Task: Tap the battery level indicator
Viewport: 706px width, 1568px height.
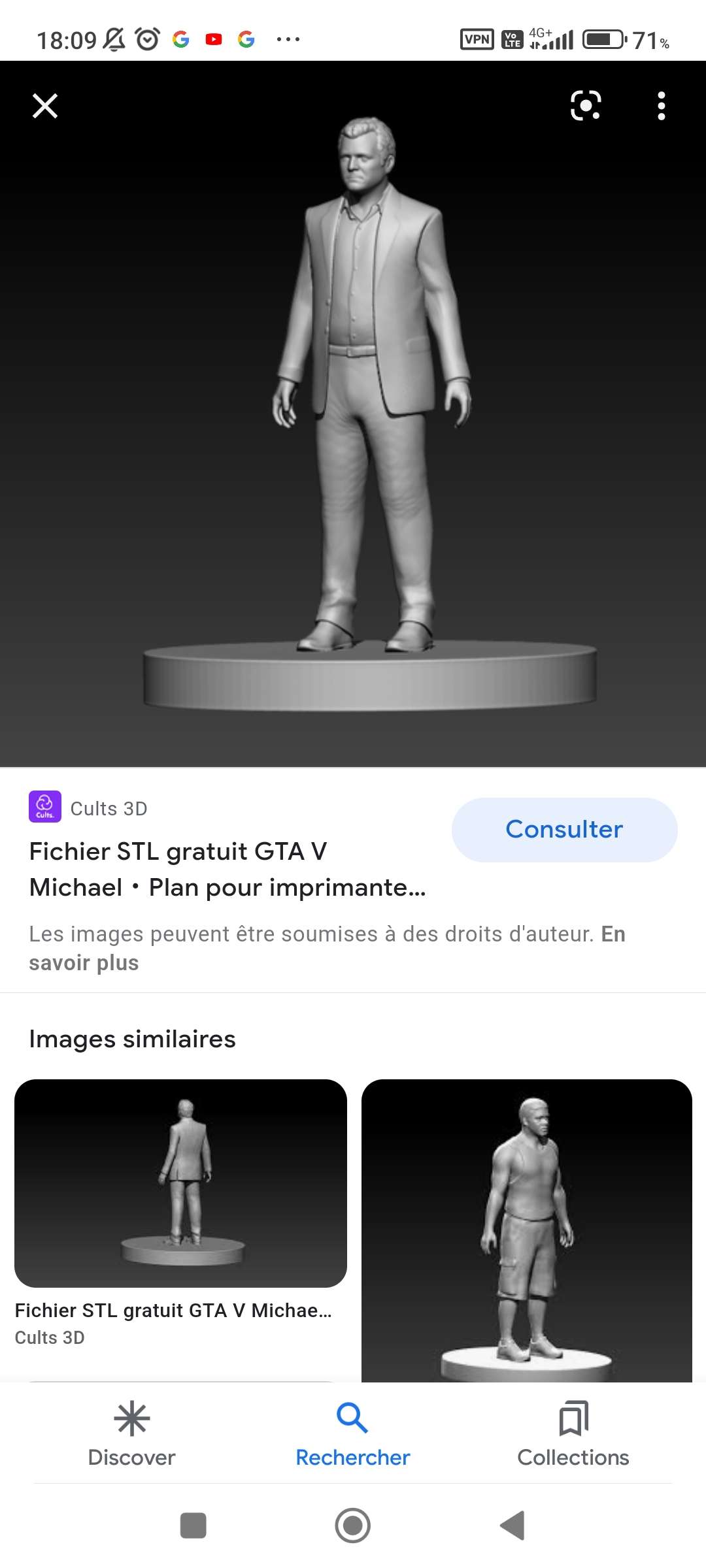Action: [602, 39]
